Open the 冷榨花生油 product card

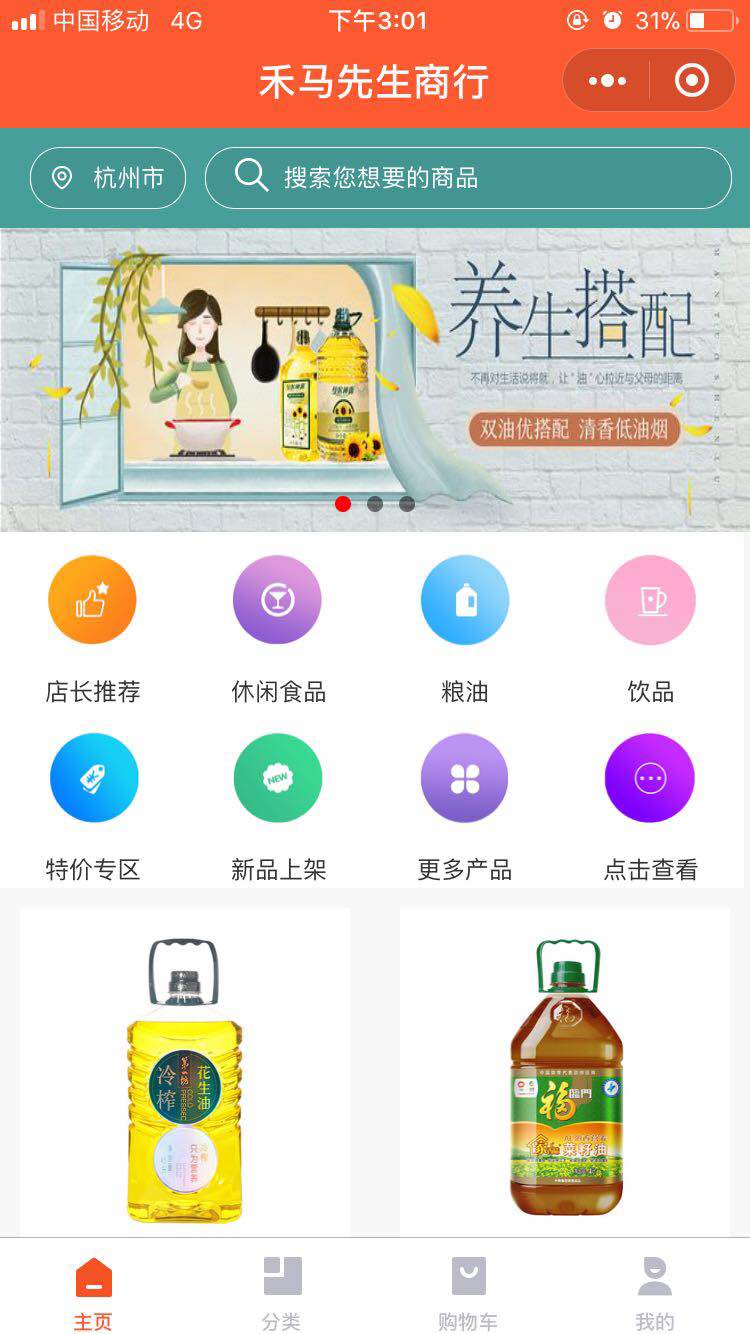coord(185,1075)
